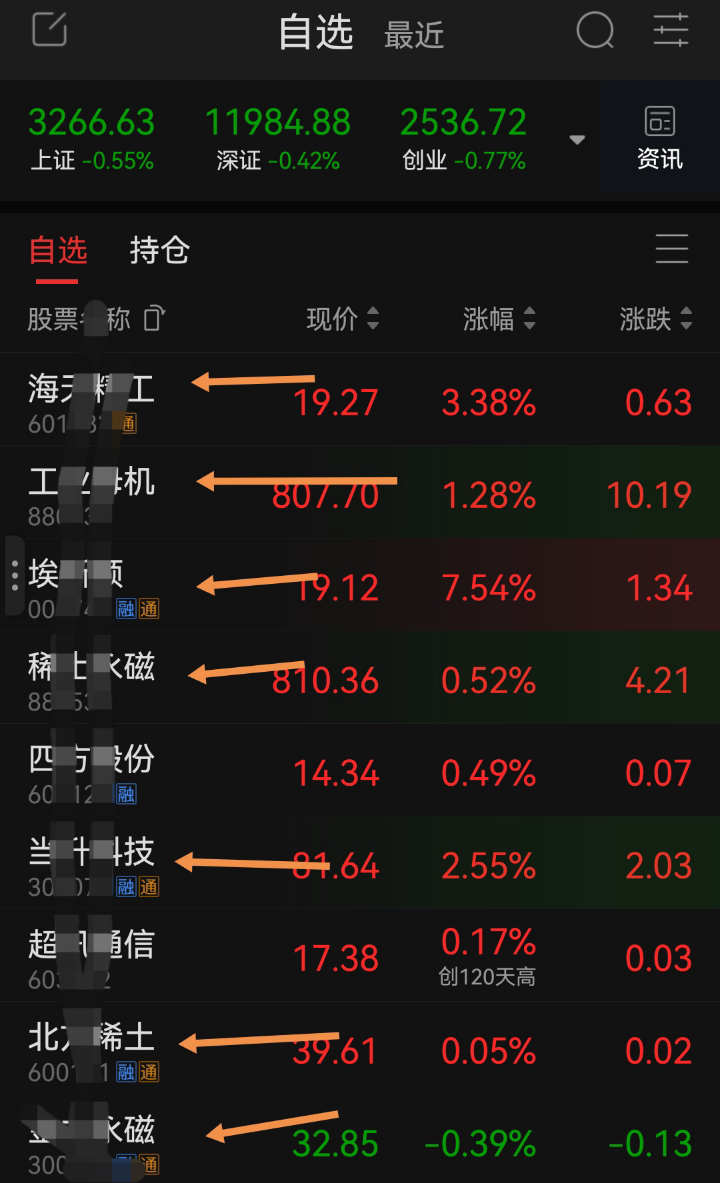Sort the list by 涨幅

click(x=499, y=318)
